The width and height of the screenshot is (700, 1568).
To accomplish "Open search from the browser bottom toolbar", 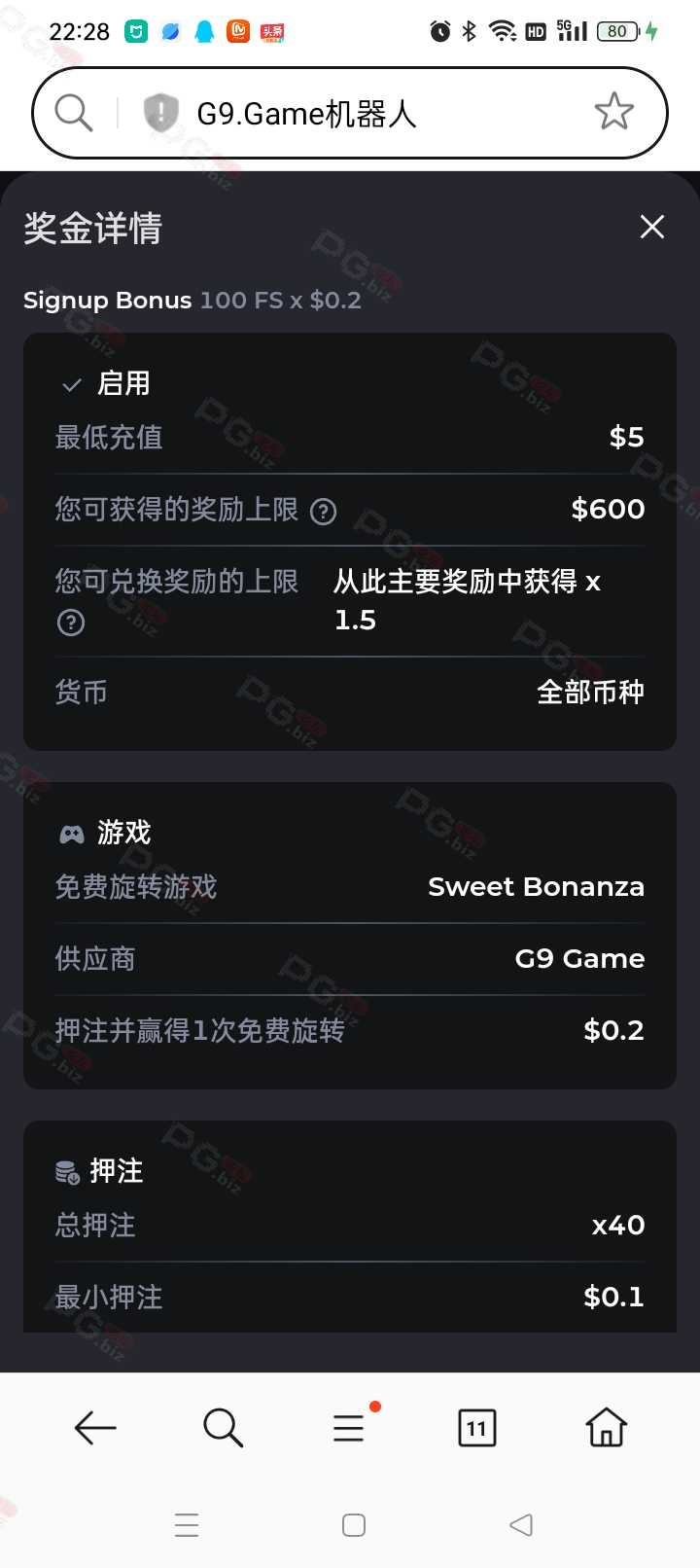I will [x=223, y=1428].
